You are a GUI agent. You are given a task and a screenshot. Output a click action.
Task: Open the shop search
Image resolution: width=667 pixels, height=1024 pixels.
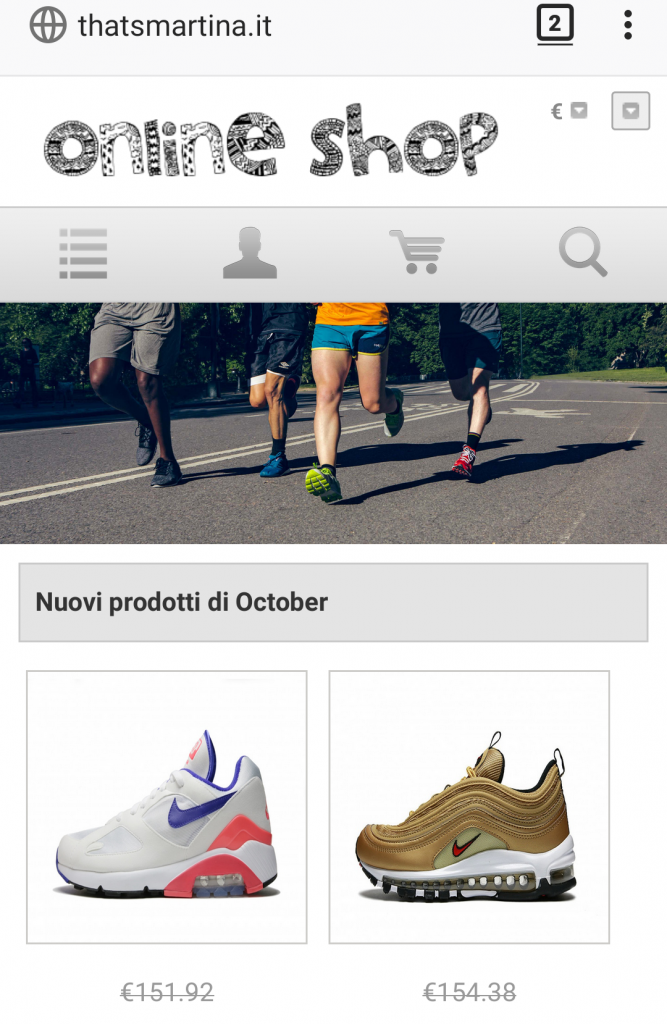583,253
